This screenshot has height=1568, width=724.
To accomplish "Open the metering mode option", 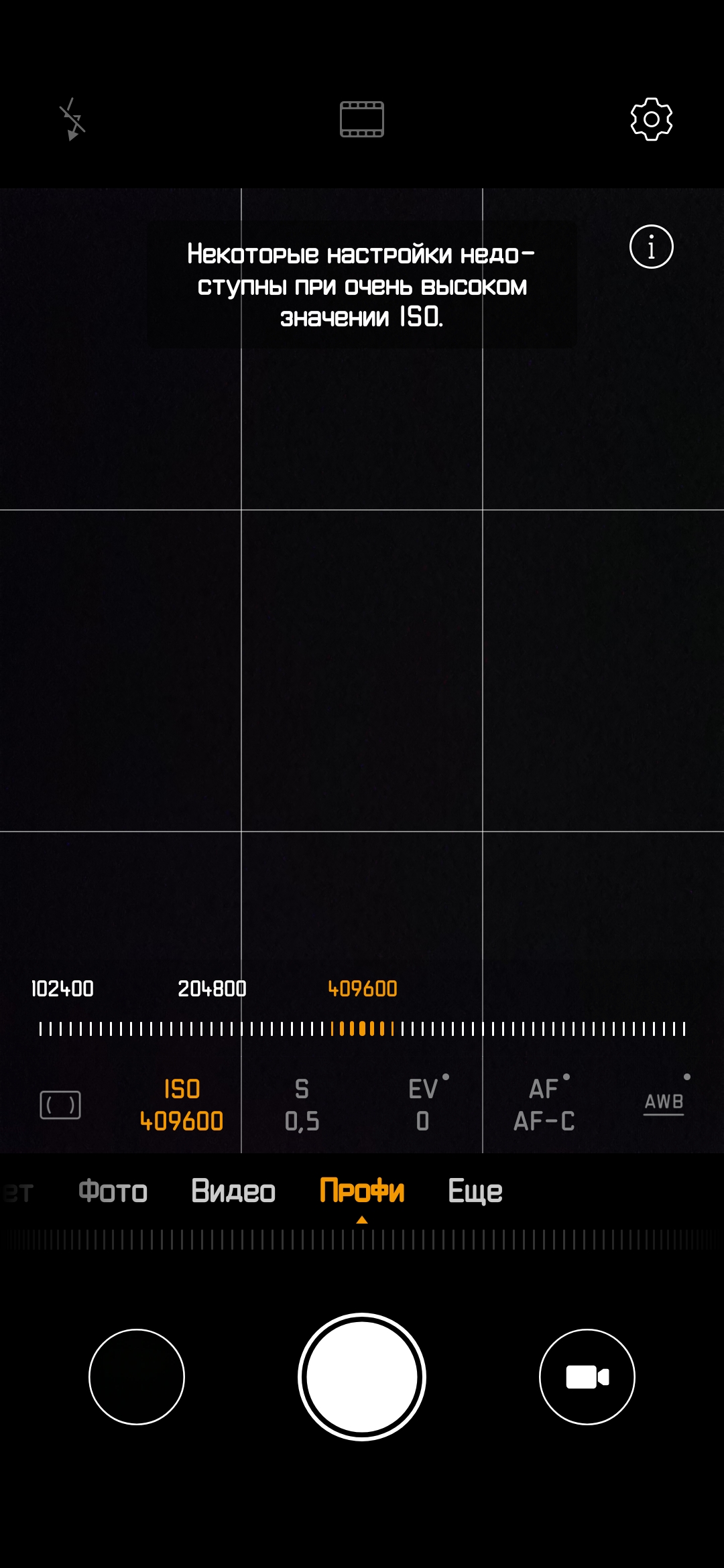I will [x=60, y=1104].
